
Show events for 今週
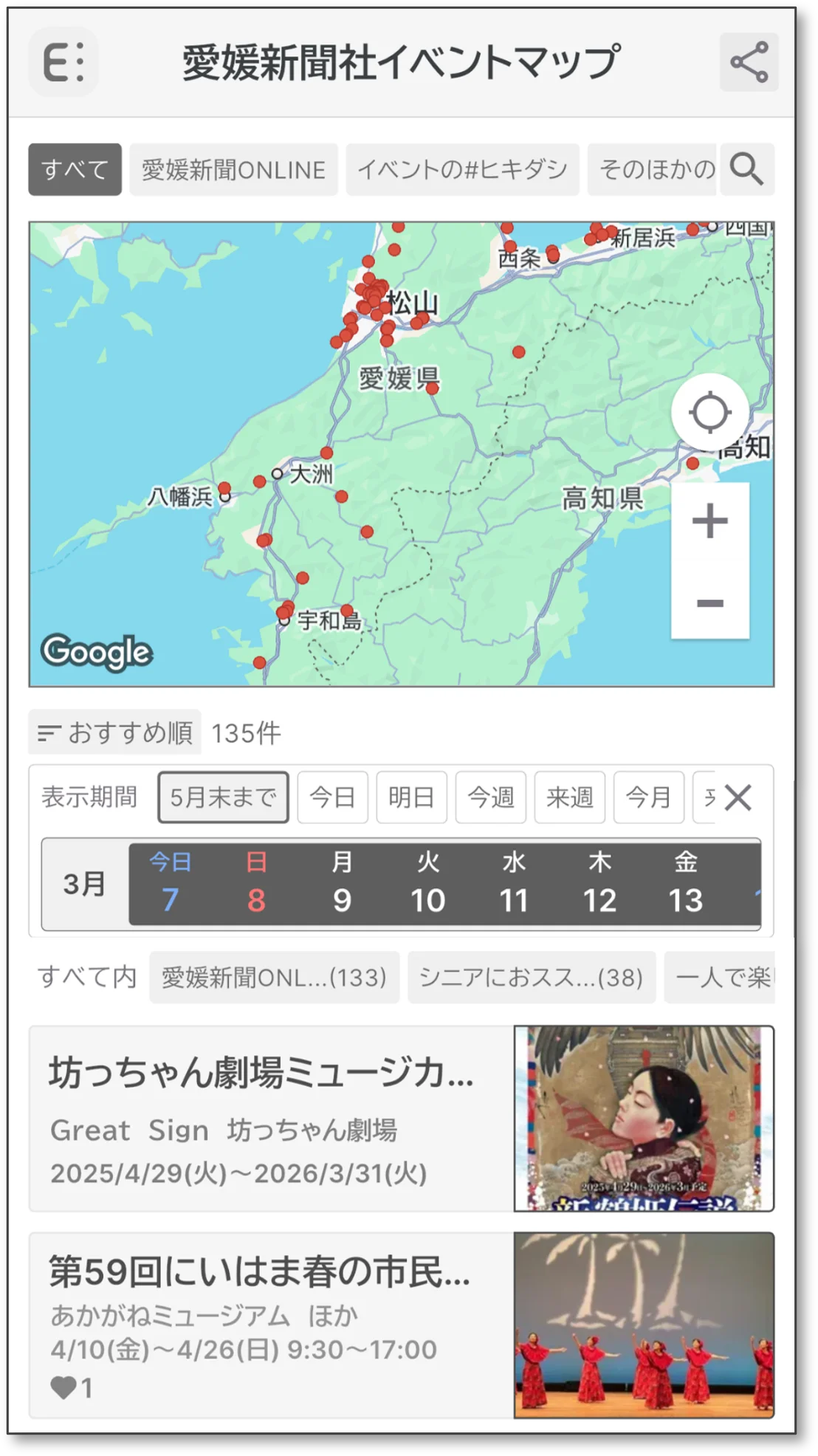point(490,797)
